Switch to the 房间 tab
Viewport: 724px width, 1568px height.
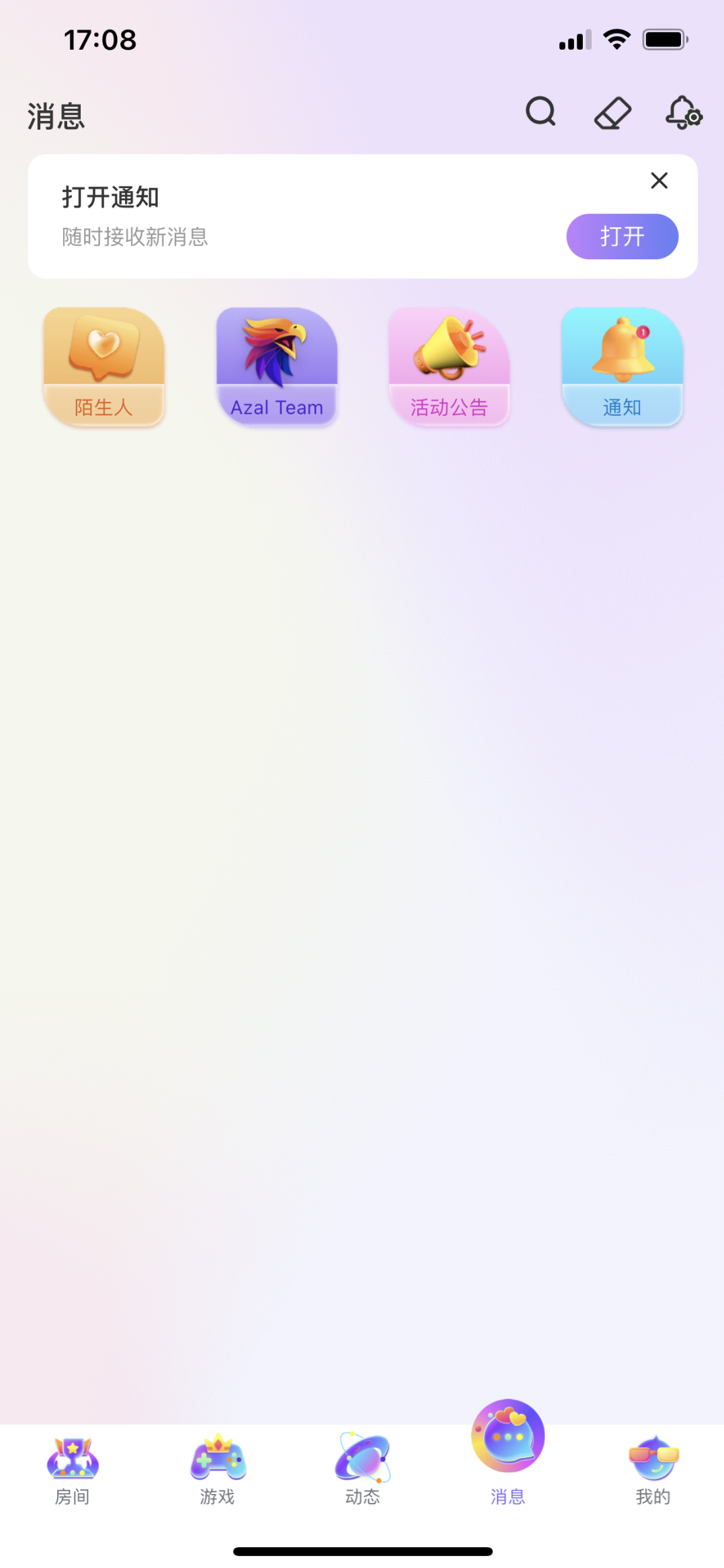(x=72, y=1470)
